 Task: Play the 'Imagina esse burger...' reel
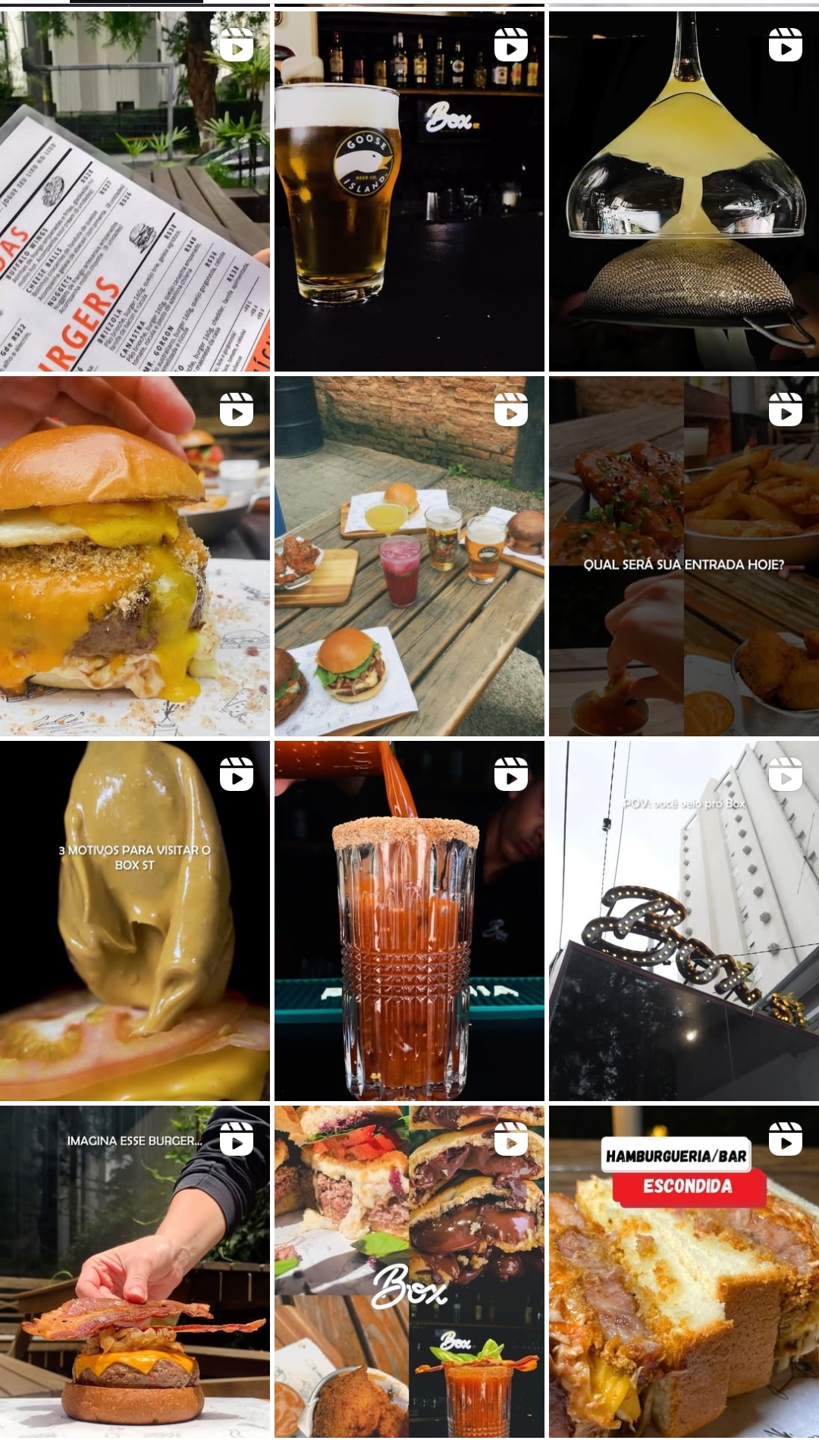point(135,1272)
